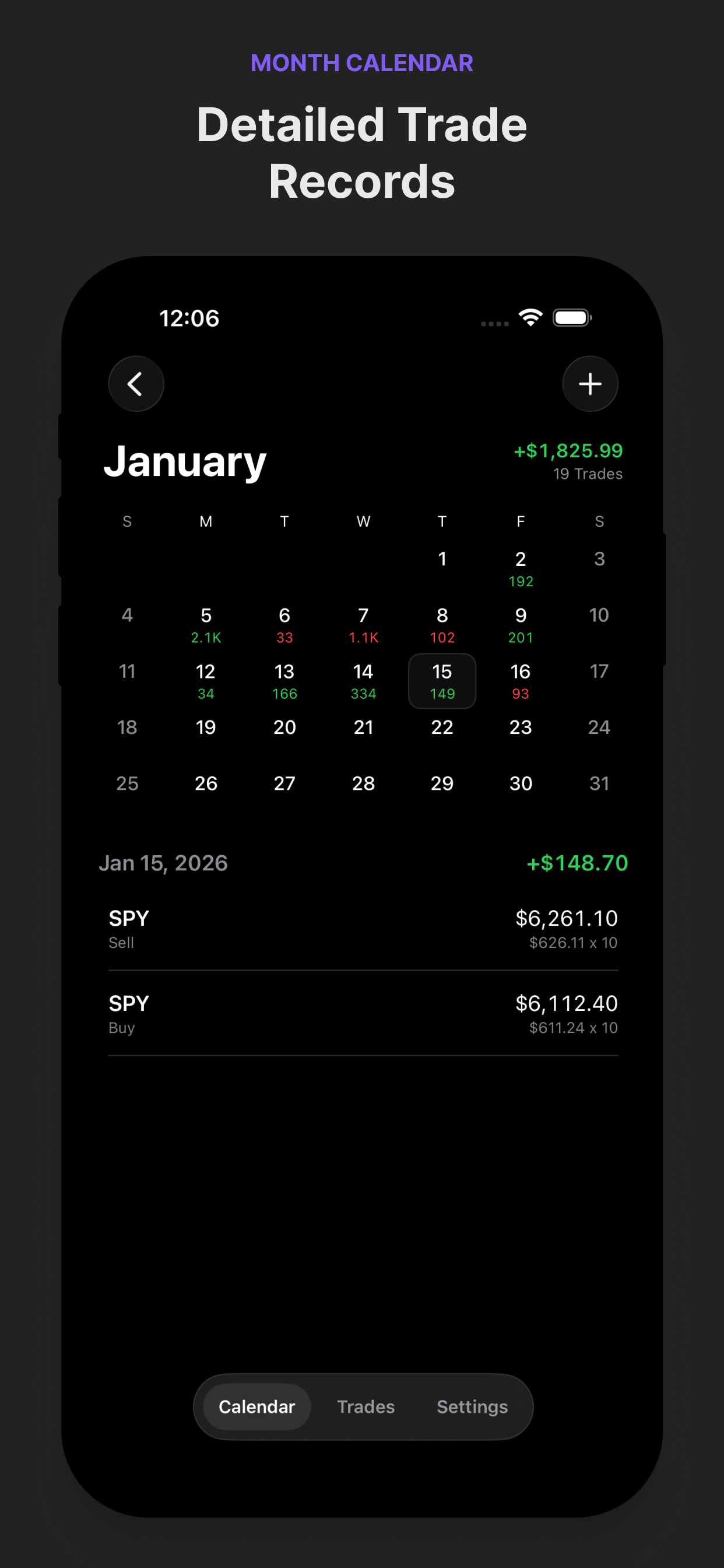Open the add trade plus button

pos(589,384)
